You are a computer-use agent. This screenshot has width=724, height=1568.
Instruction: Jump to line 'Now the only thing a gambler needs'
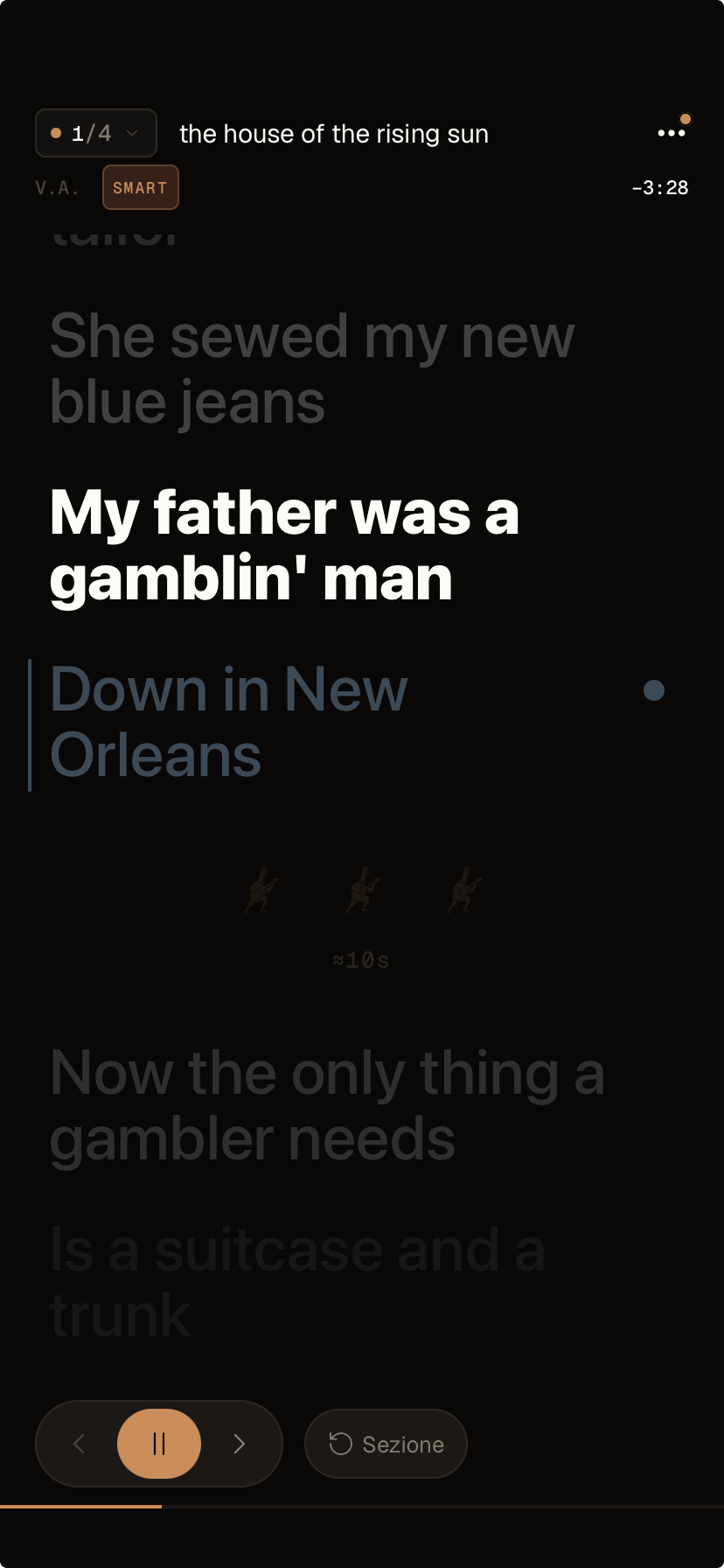(327, 1106)
